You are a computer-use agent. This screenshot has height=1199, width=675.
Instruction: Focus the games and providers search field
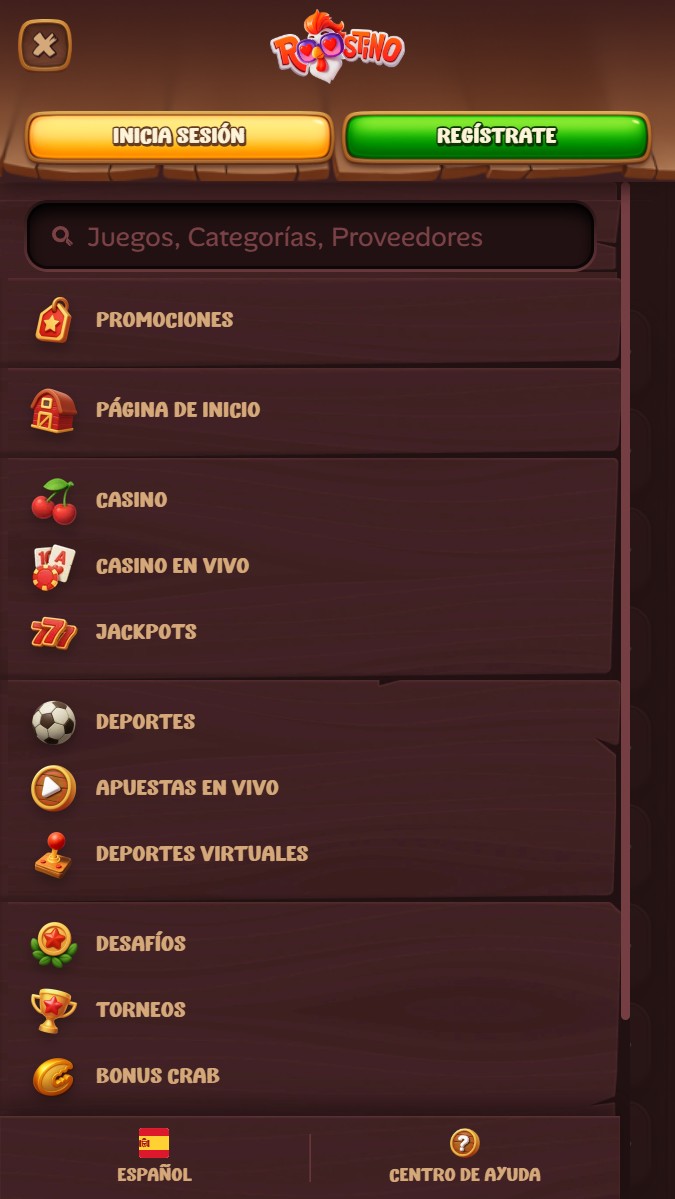click(x=310, y=237)
